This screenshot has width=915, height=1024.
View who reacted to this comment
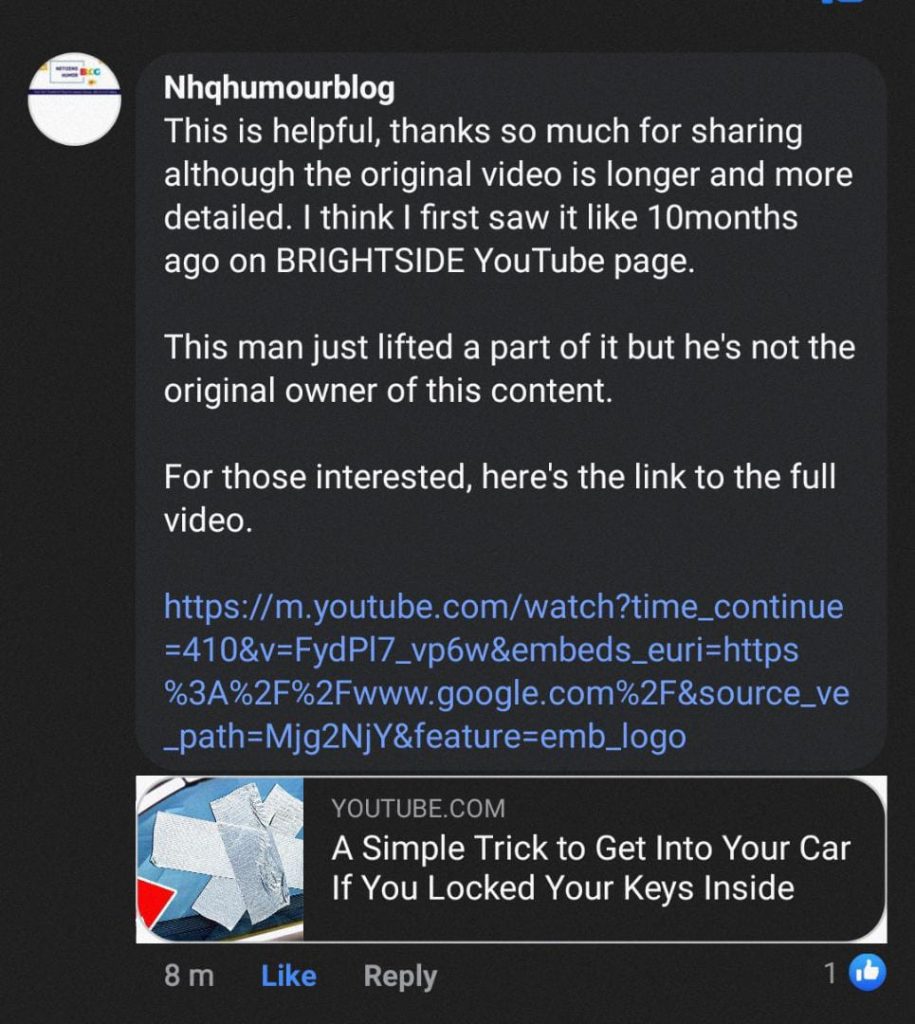coord(856,973)
